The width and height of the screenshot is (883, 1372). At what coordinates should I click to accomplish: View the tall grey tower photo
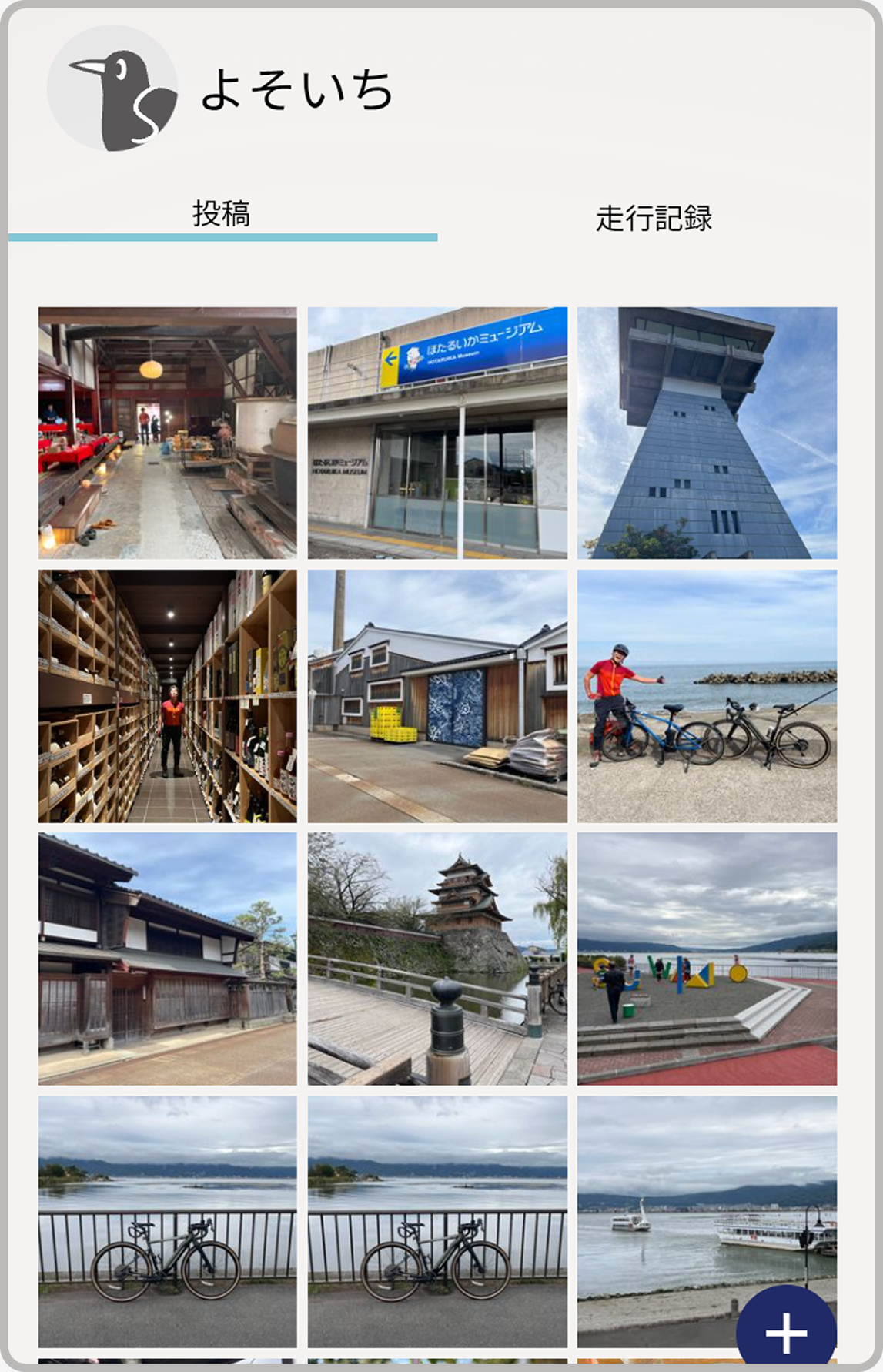click(x=707, y=433)
